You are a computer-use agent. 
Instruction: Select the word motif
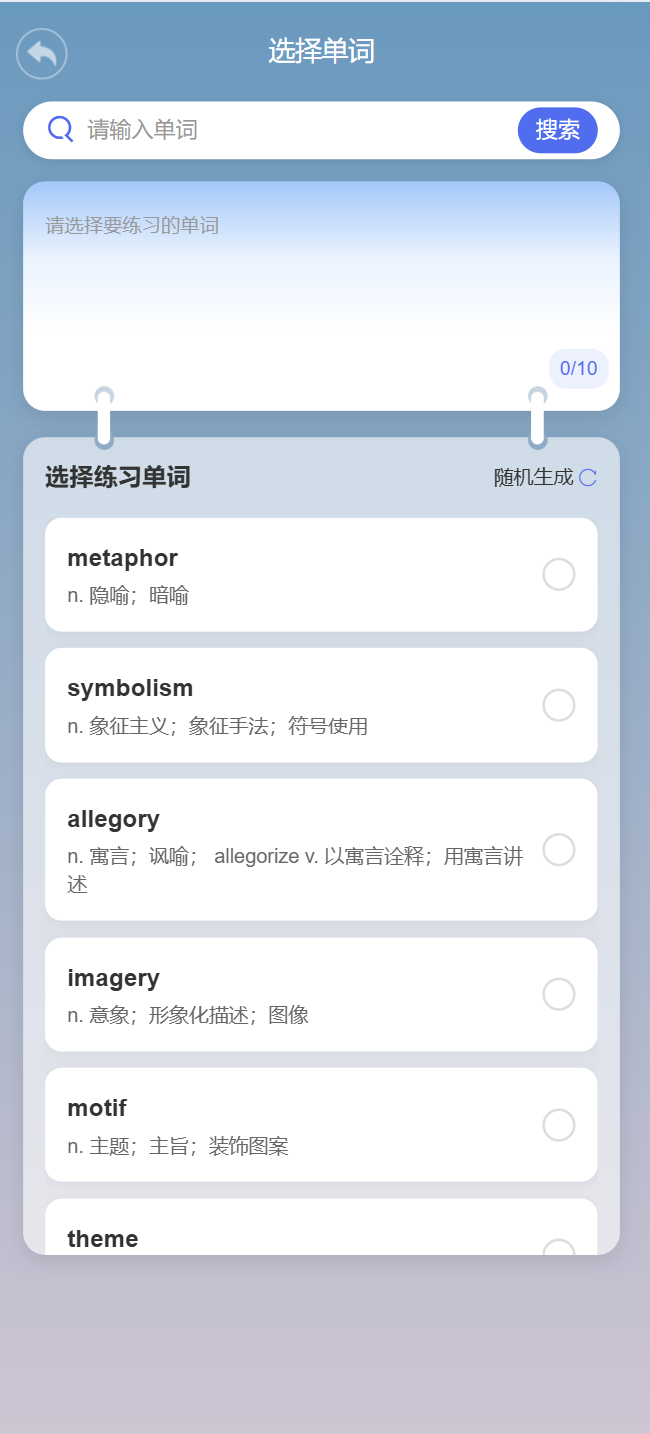(x=558, y=1125)
